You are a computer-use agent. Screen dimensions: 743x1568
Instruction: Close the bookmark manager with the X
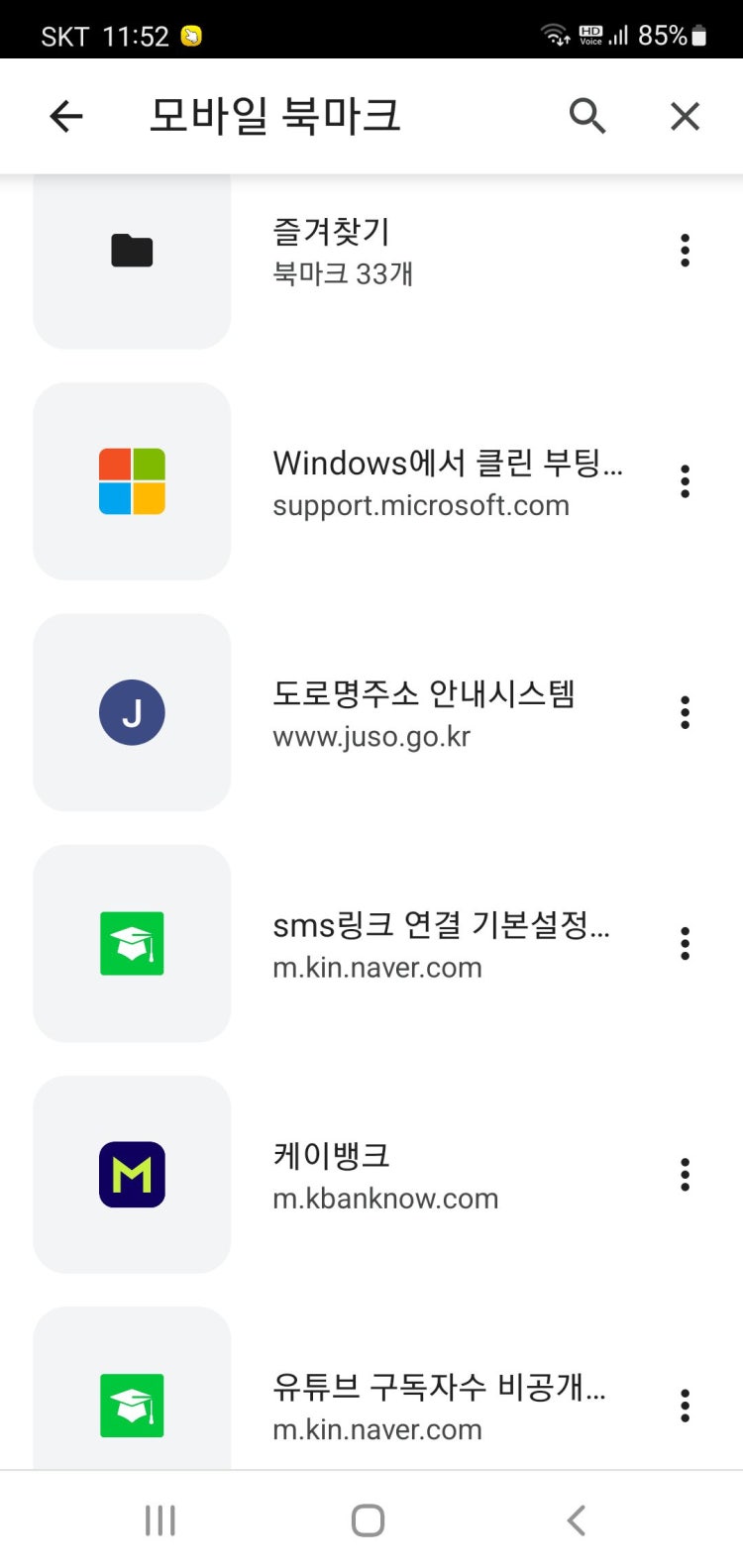(x=685, y=116)
